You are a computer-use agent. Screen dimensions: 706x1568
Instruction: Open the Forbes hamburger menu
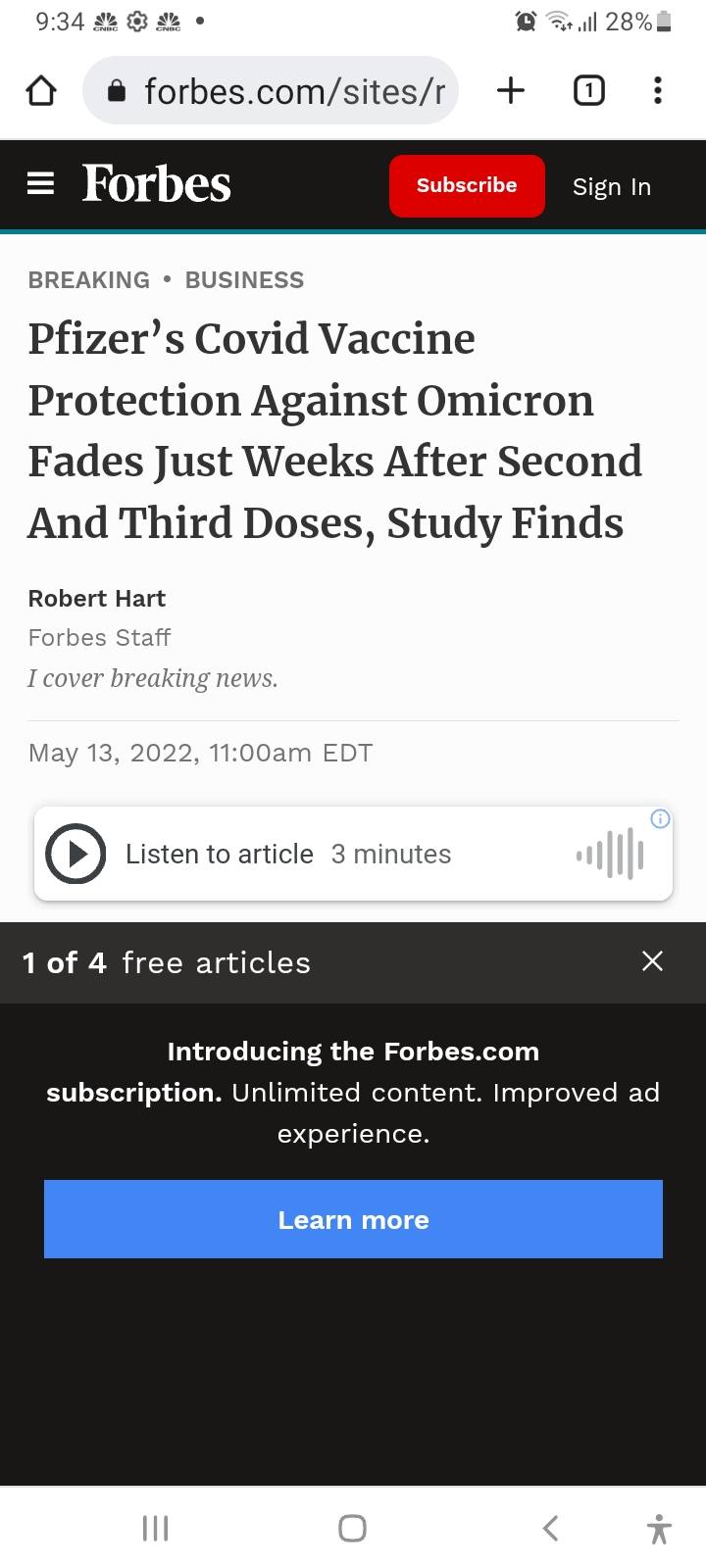click(x=40, y=183)
